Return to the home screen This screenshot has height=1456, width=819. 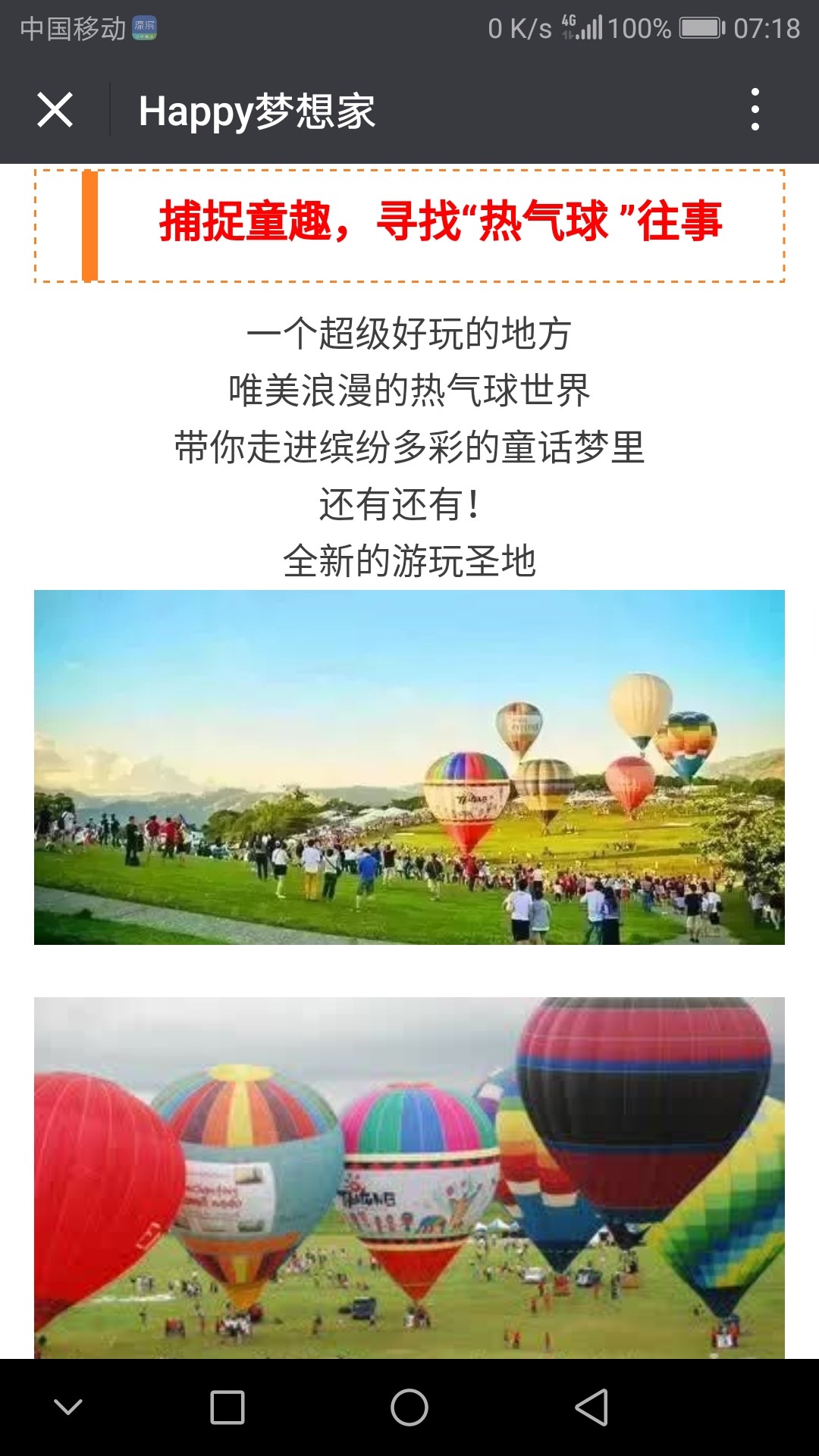coord(409,1407)
